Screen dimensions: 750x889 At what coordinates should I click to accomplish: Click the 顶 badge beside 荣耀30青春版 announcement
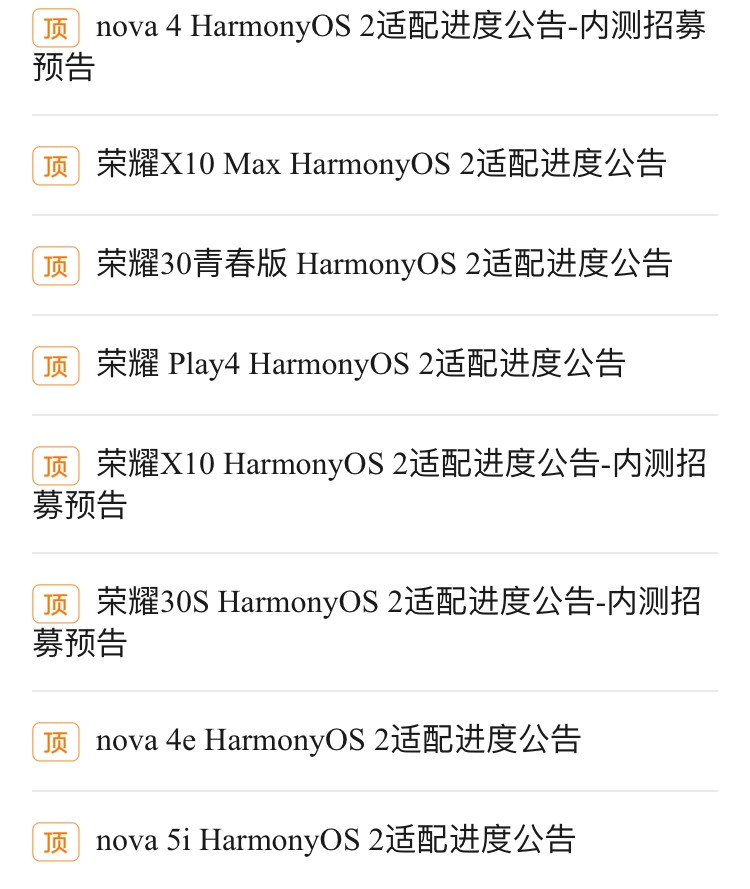(55, 266)
